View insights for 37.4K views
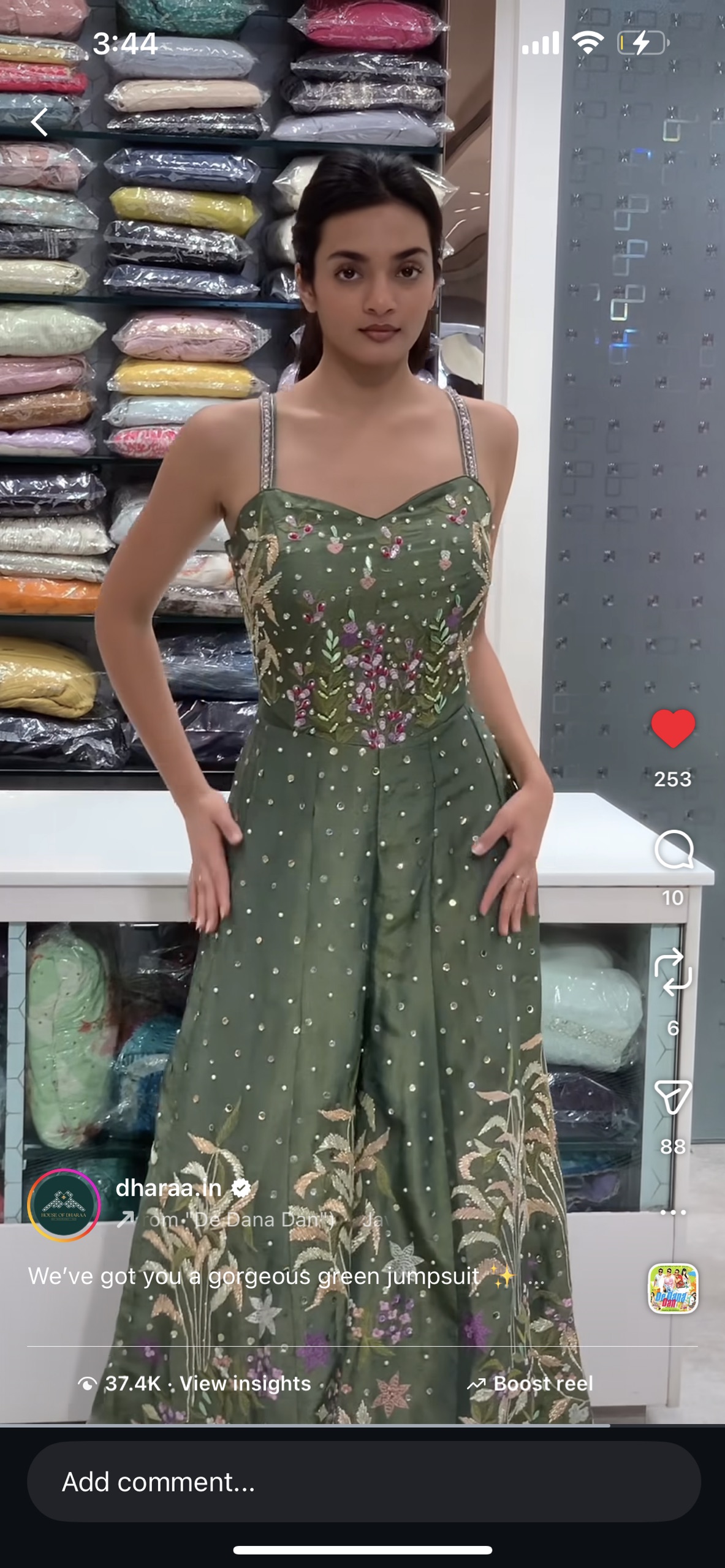725x1568 pixels. [196, 1384]
